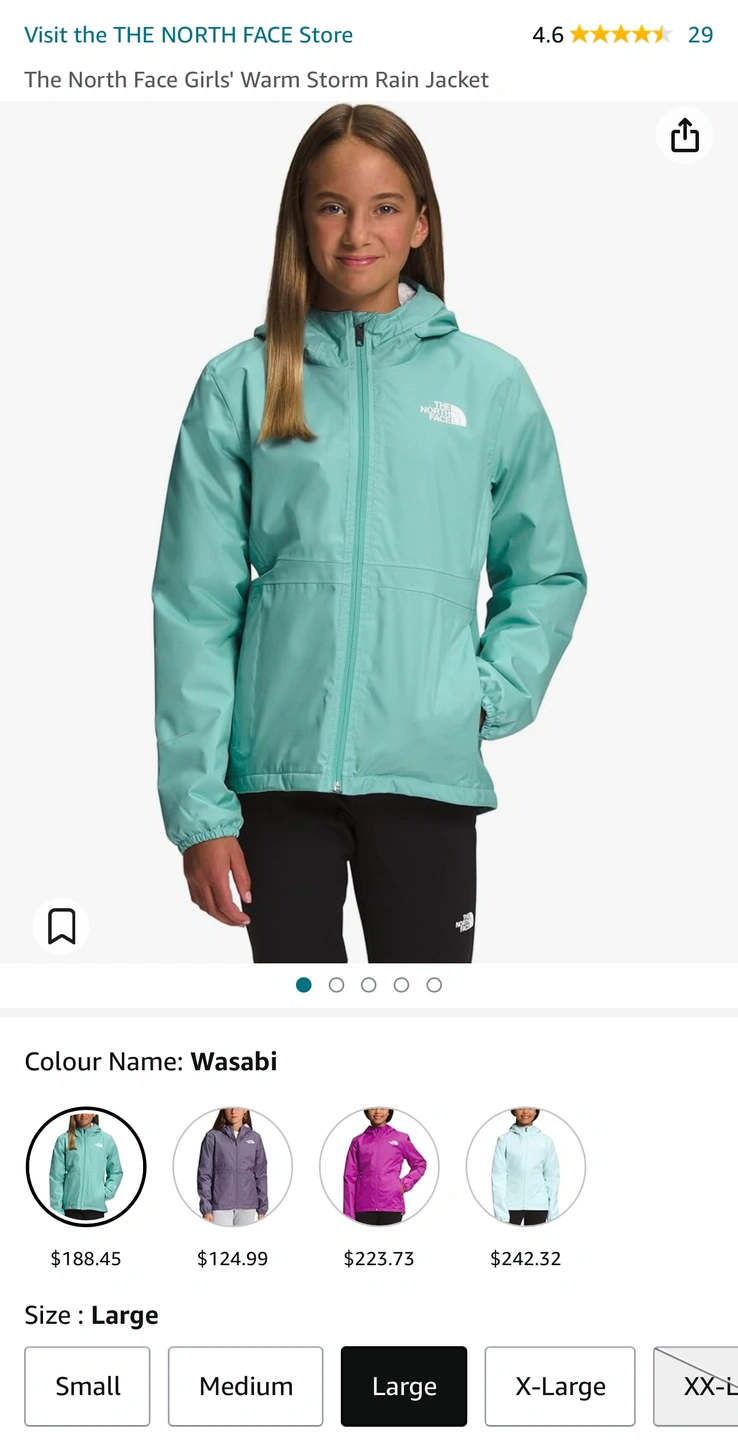Open the main jacket product photo

click(369, 530)
